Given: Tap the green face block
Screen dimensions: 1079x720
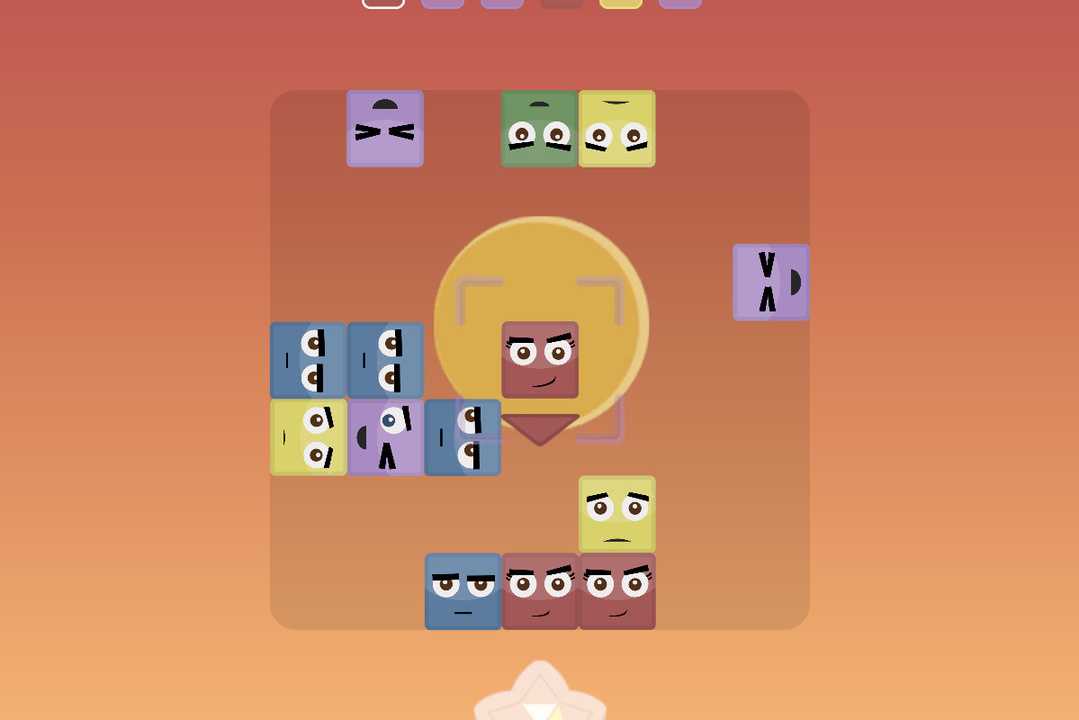Looking at the screenshot, I should [x=540, y=129].
